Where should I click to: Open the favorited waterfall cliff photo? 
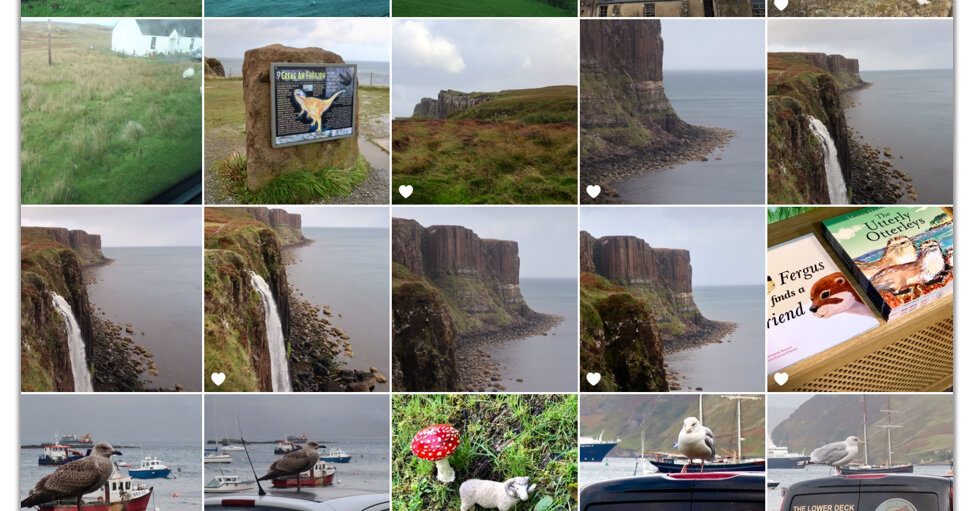[297, 298]
